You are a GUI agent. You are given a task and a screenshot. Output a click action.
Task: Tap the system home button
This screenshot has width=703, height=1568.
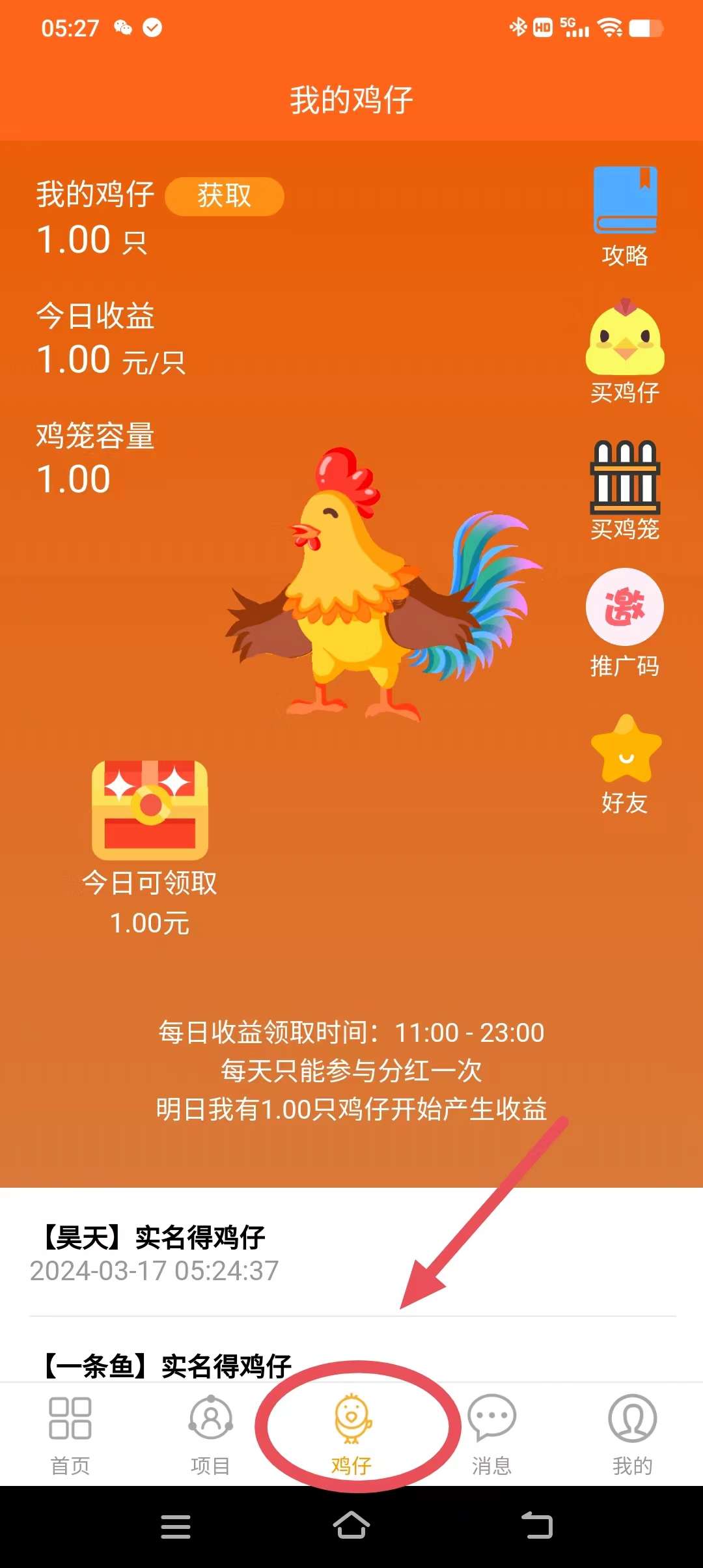pos(351,1526)
